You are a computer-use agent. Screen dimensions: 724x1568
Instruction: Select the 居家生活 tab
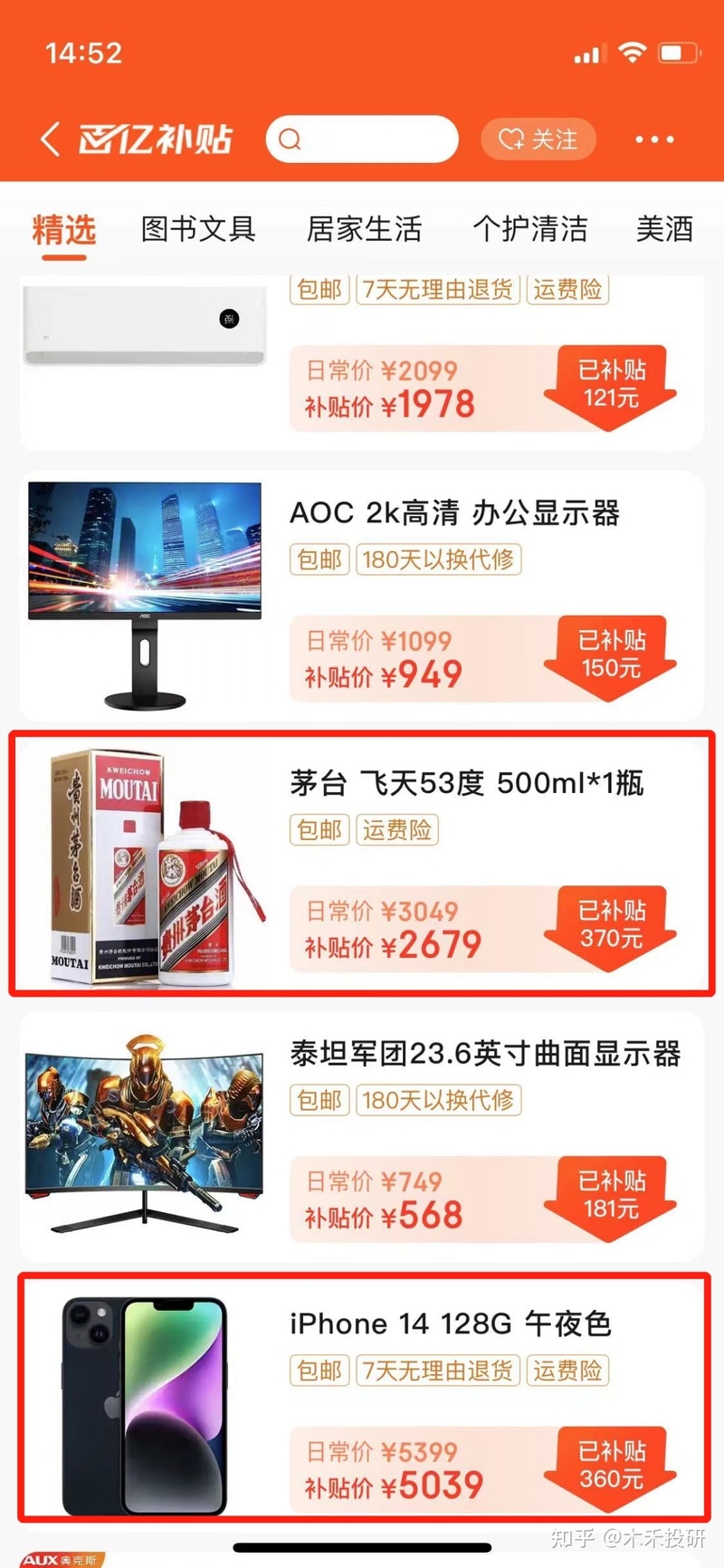pyautogui.click(x=364, y=230)
